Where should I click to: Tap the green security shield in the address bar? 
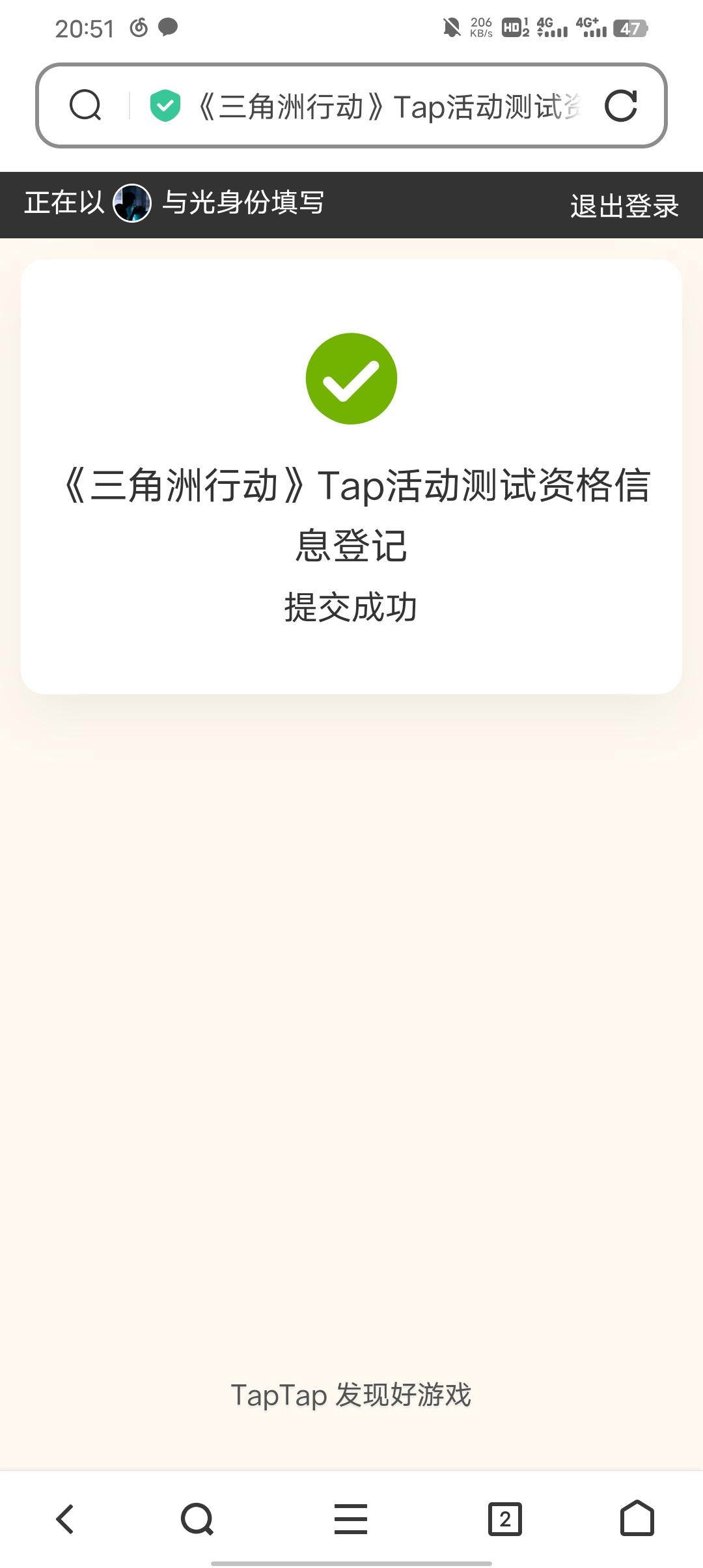coord(164,105)
